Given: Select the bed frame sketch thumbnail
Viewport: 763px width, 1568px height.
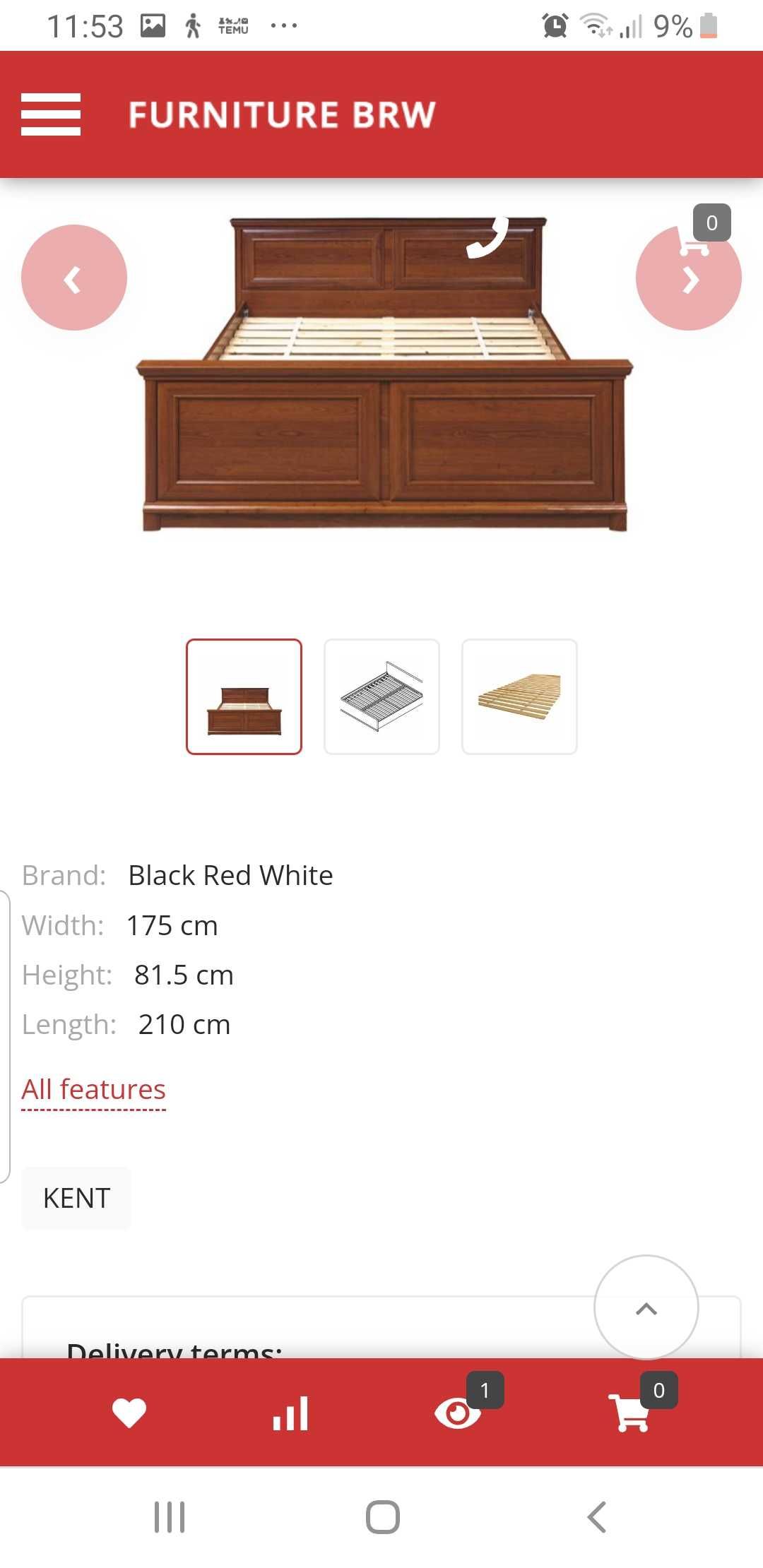Looking at the screenshot, I should 381,697.
